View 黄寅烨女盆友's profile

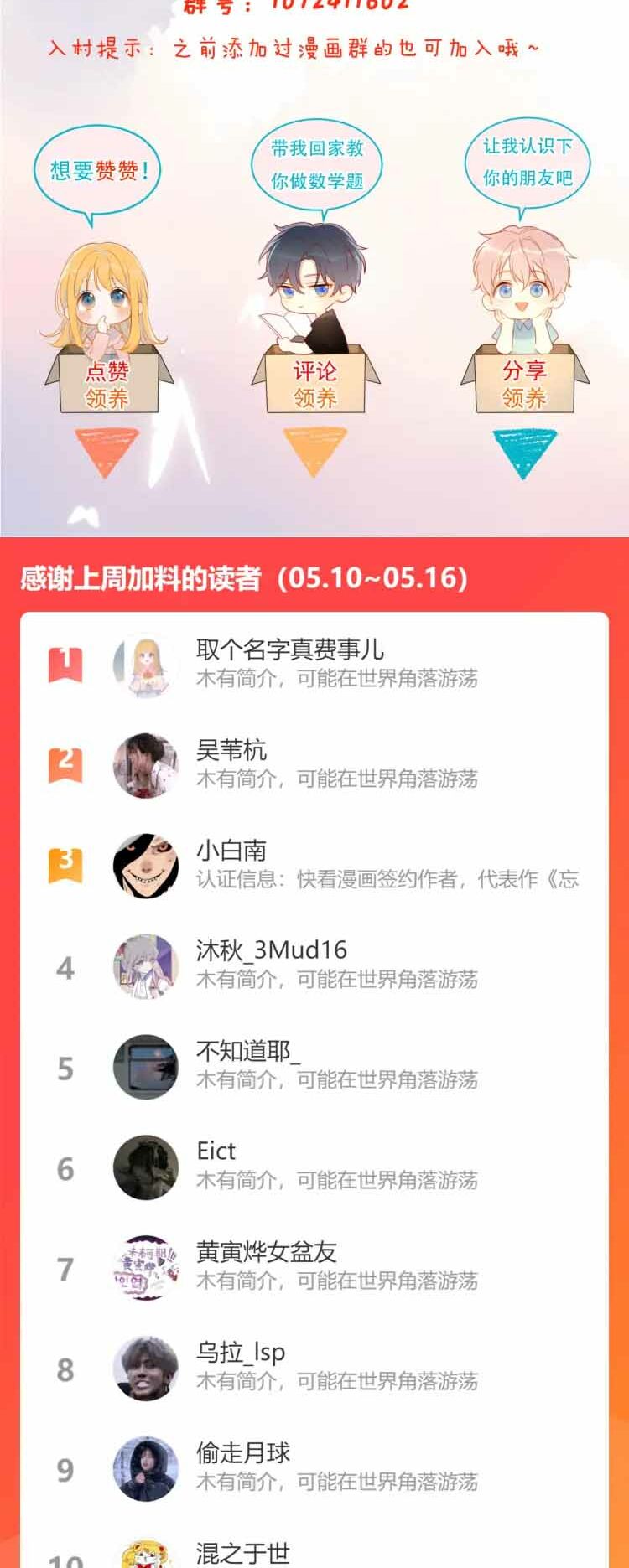click(x=314, y=1267)
